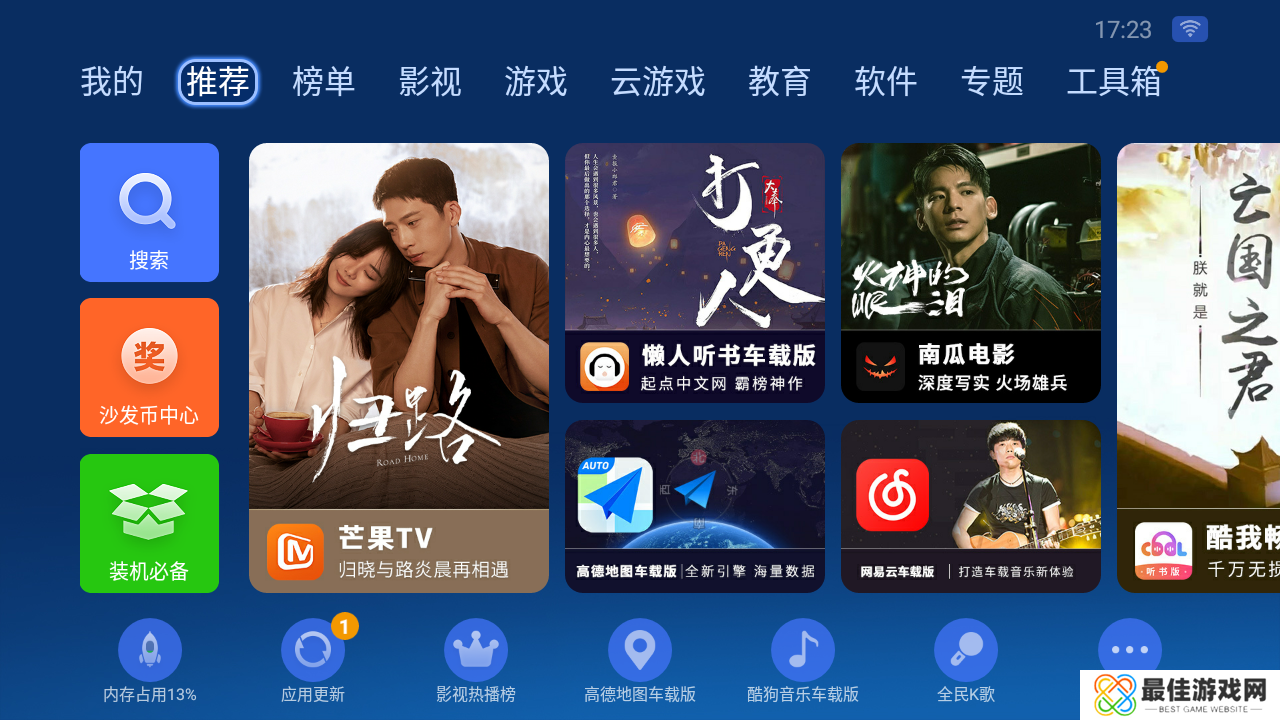Viewport: 1280px width, 720px height.
Task: Open the 芒果TV 归路 card
Action: pyautogui.click(x=398, y=368)
